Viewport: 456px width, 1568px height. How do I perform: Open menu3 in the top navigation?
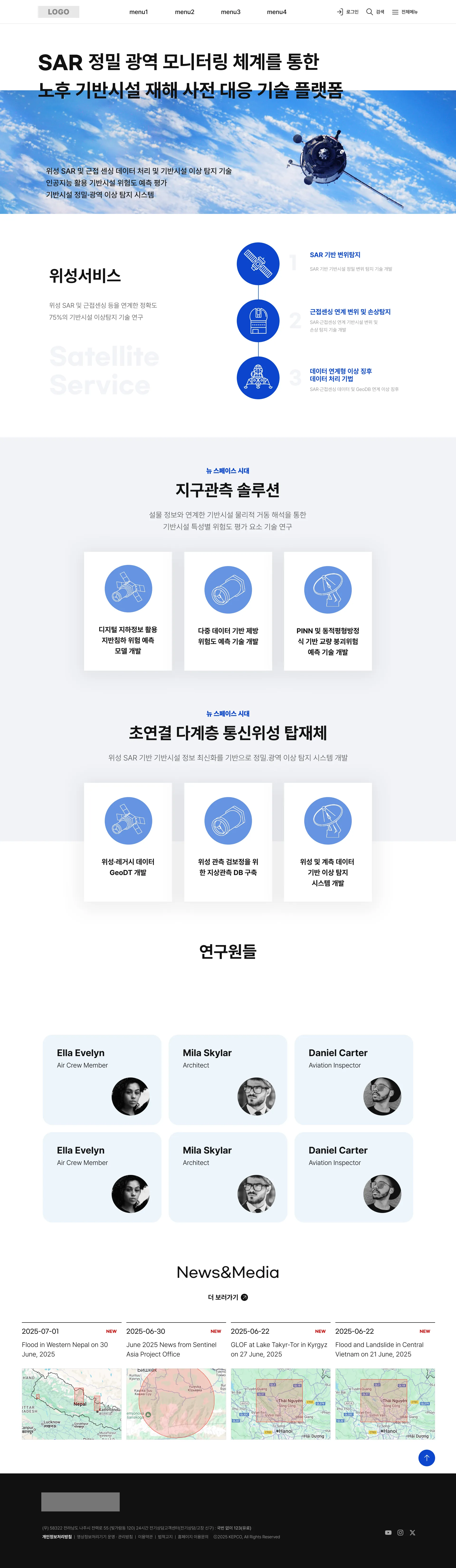tap(230, 12)
